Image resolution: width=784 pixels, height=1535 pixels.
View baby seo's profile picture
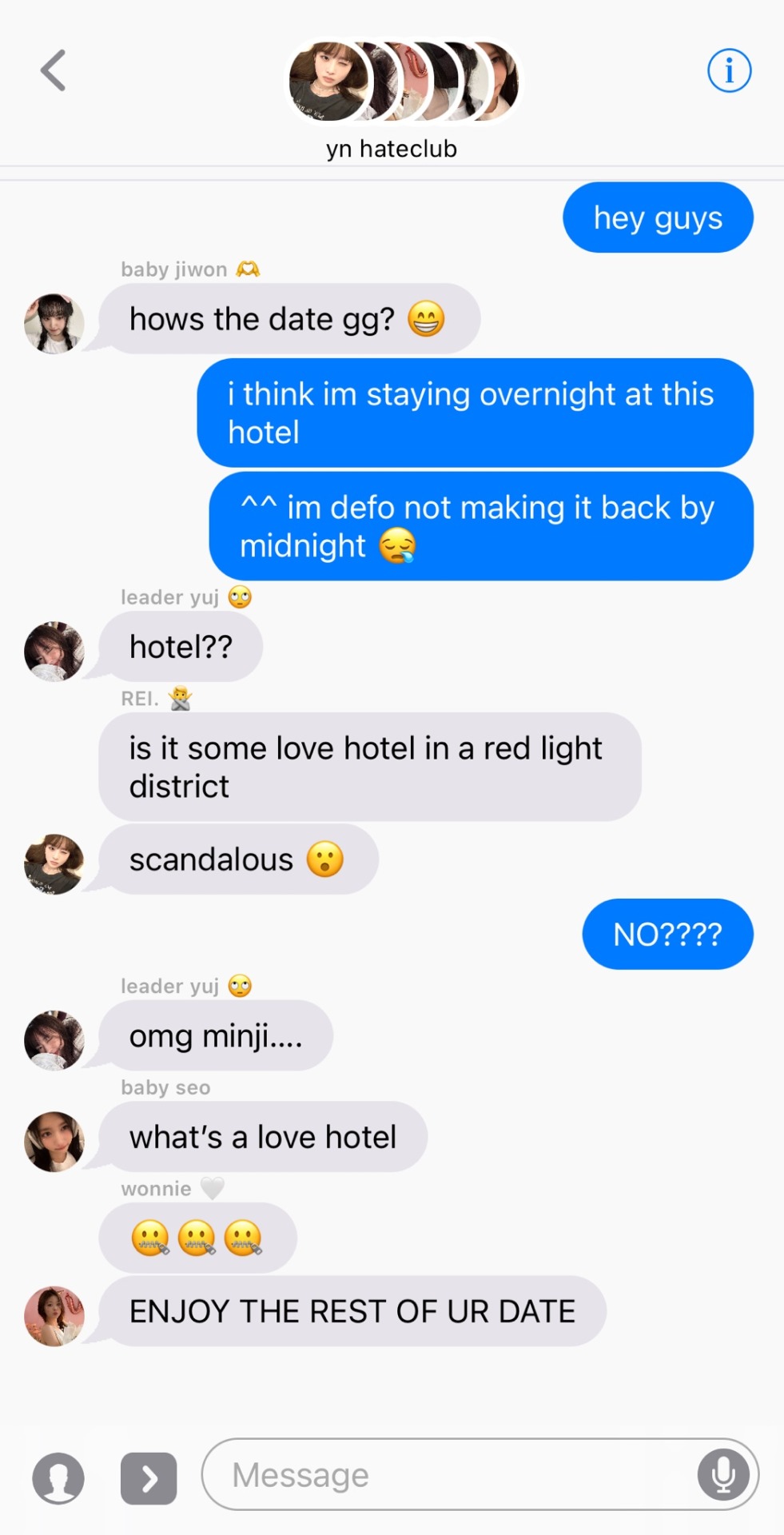(x=54, y=1142)
